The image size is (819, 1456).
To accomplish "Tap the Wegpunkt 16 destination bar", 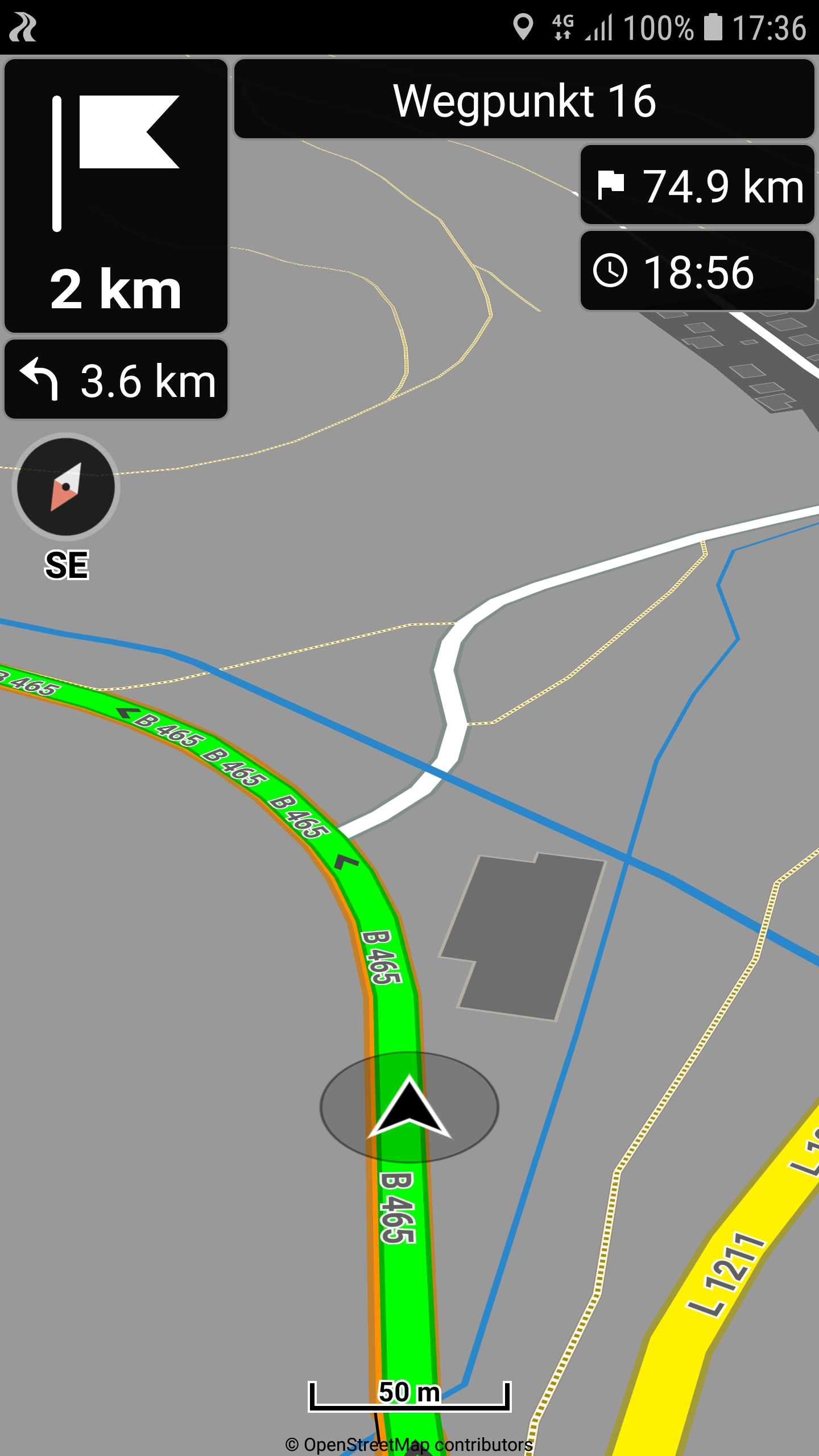I will (524, 99).
